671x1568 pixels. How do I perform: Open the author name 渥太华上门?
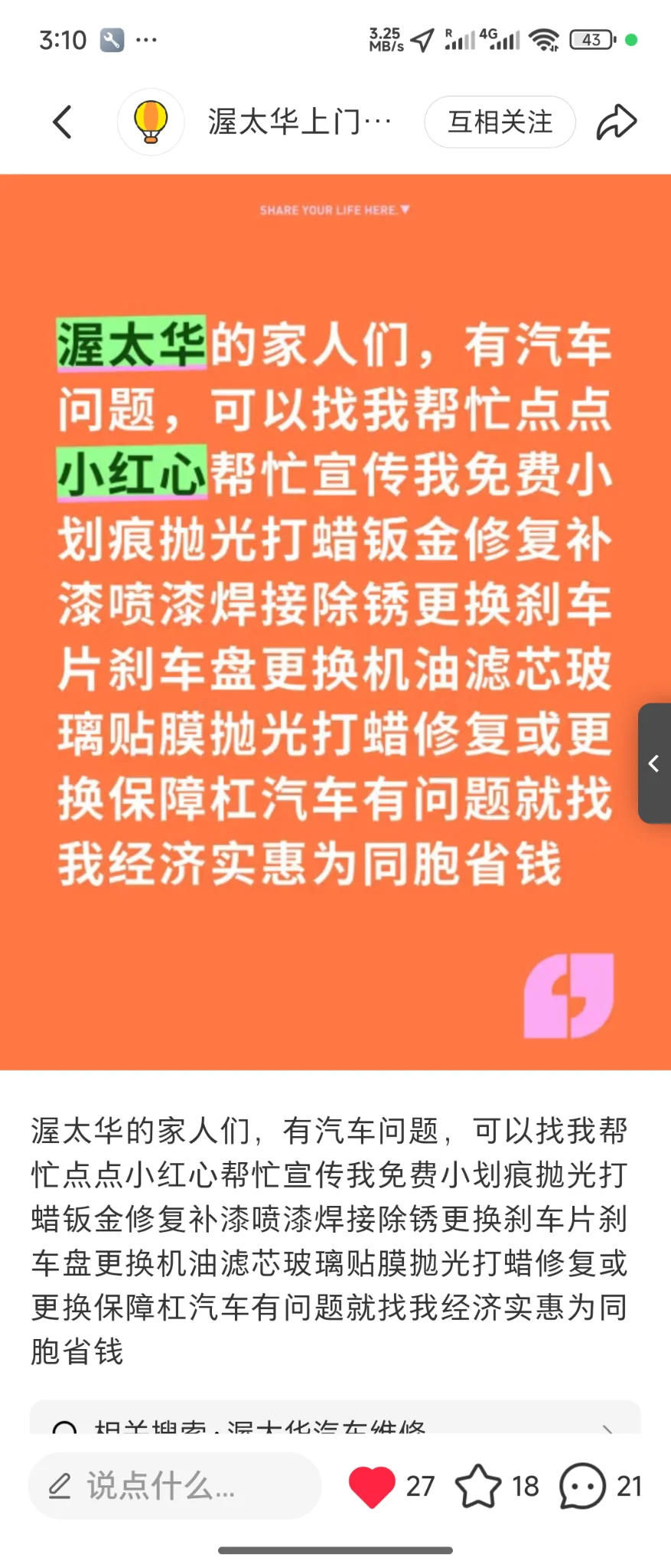(x=299, y=122)
